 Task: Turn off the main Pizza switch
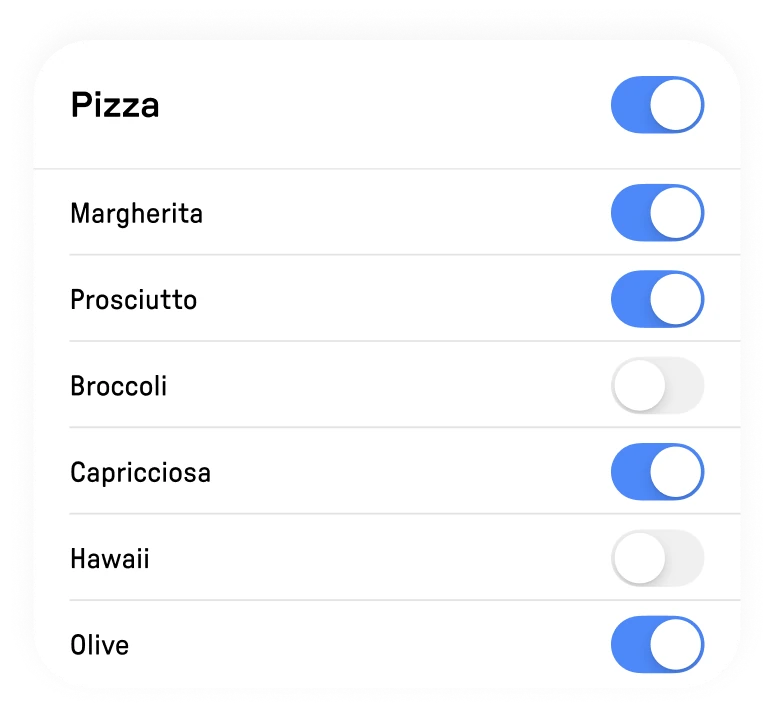pos(657,105)
